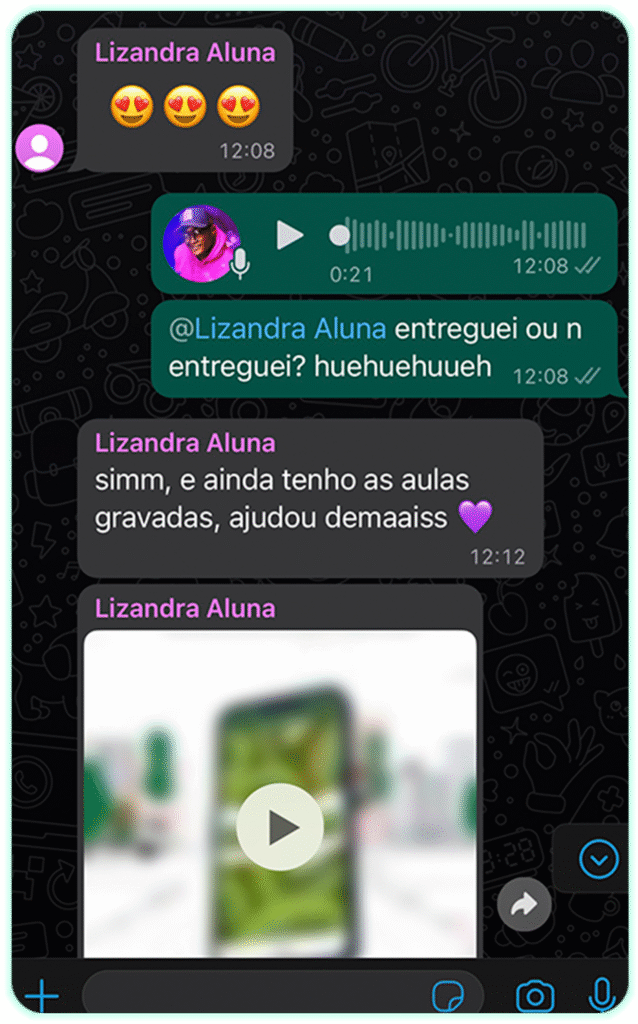Jump to the latest messages with the down arrow
Image resolution: width=638 pixels, height=1024 pixels.
[x=599, y=858]
